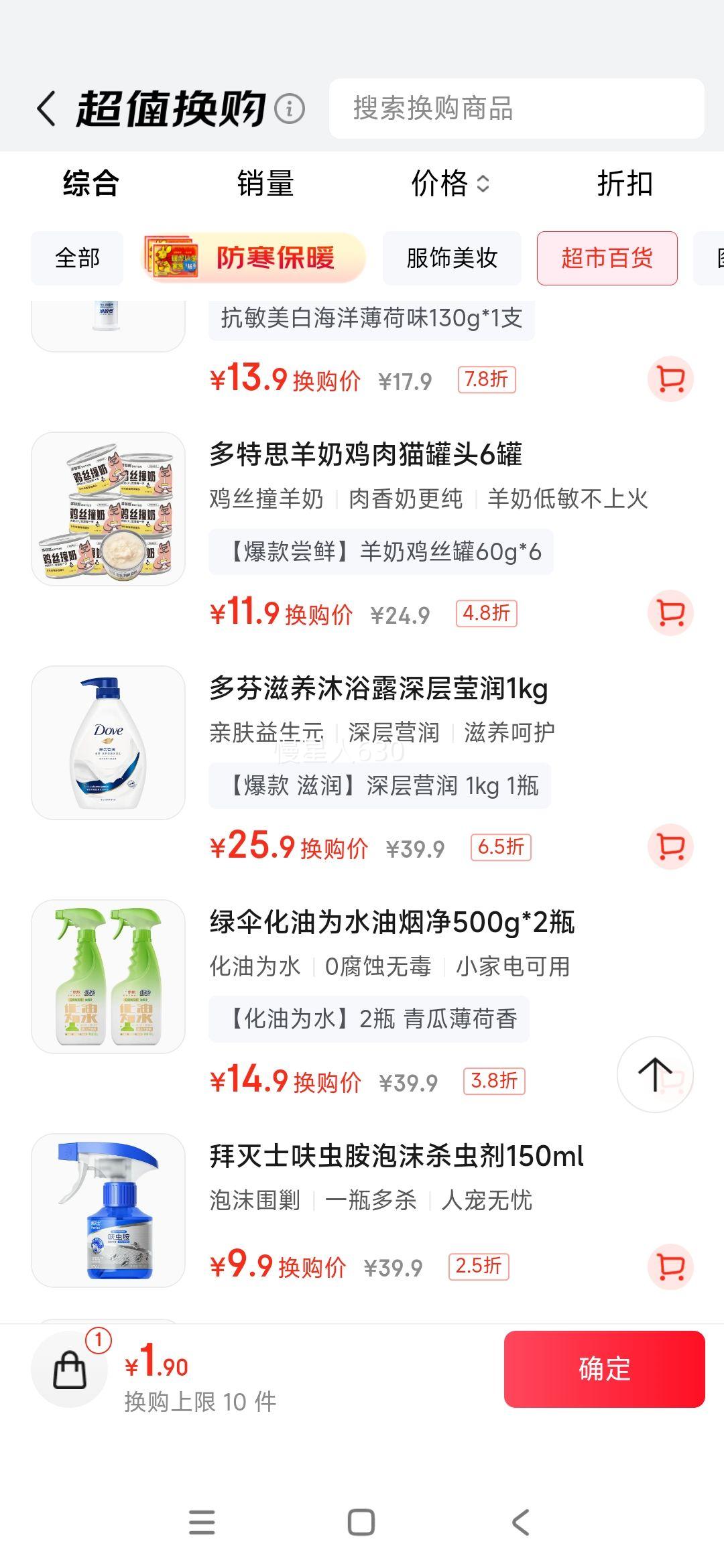Screen dimensions: 724x1568
Task: Select the 超市百货 filter chip
Action: click(x=605, y=259)
